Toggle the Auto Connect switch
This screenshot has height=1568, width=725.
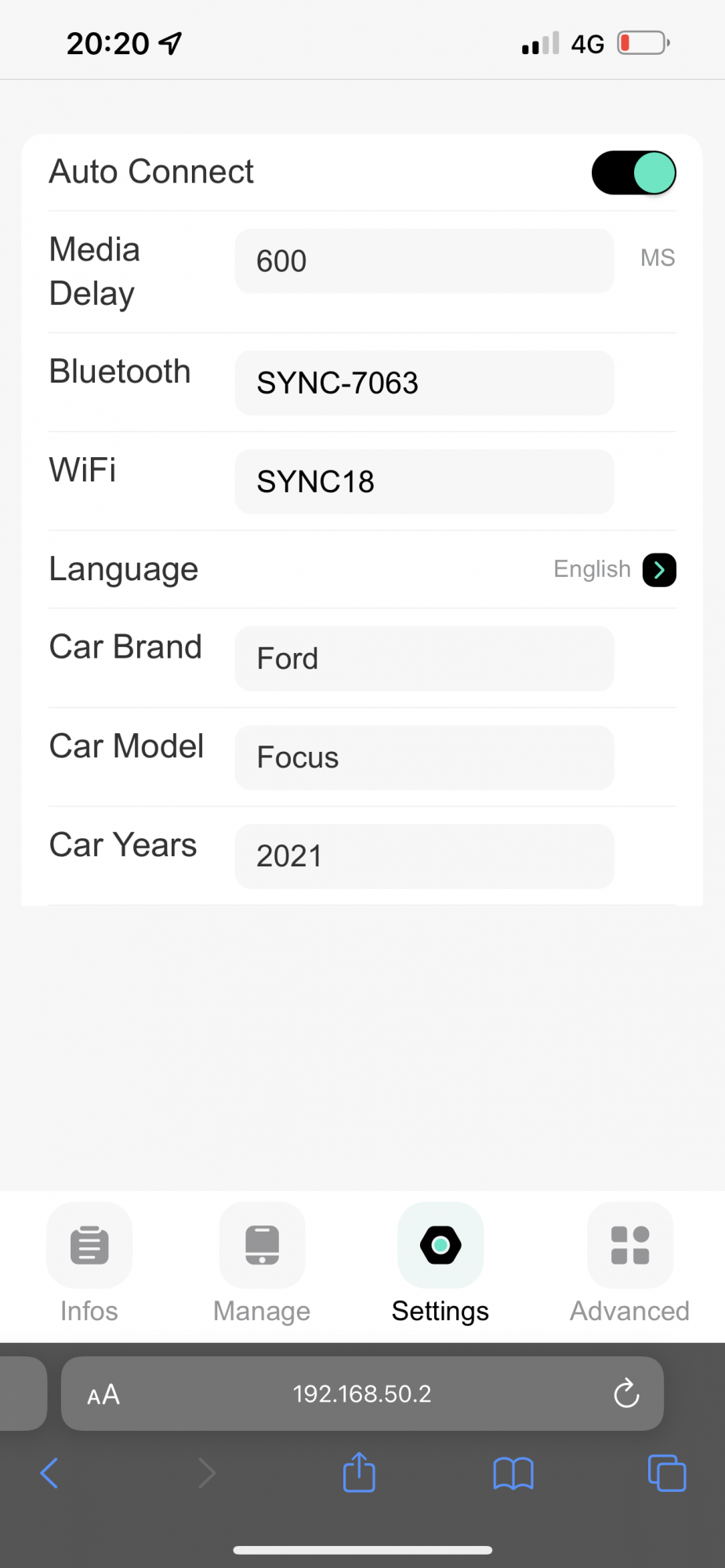tap(633, 172)
